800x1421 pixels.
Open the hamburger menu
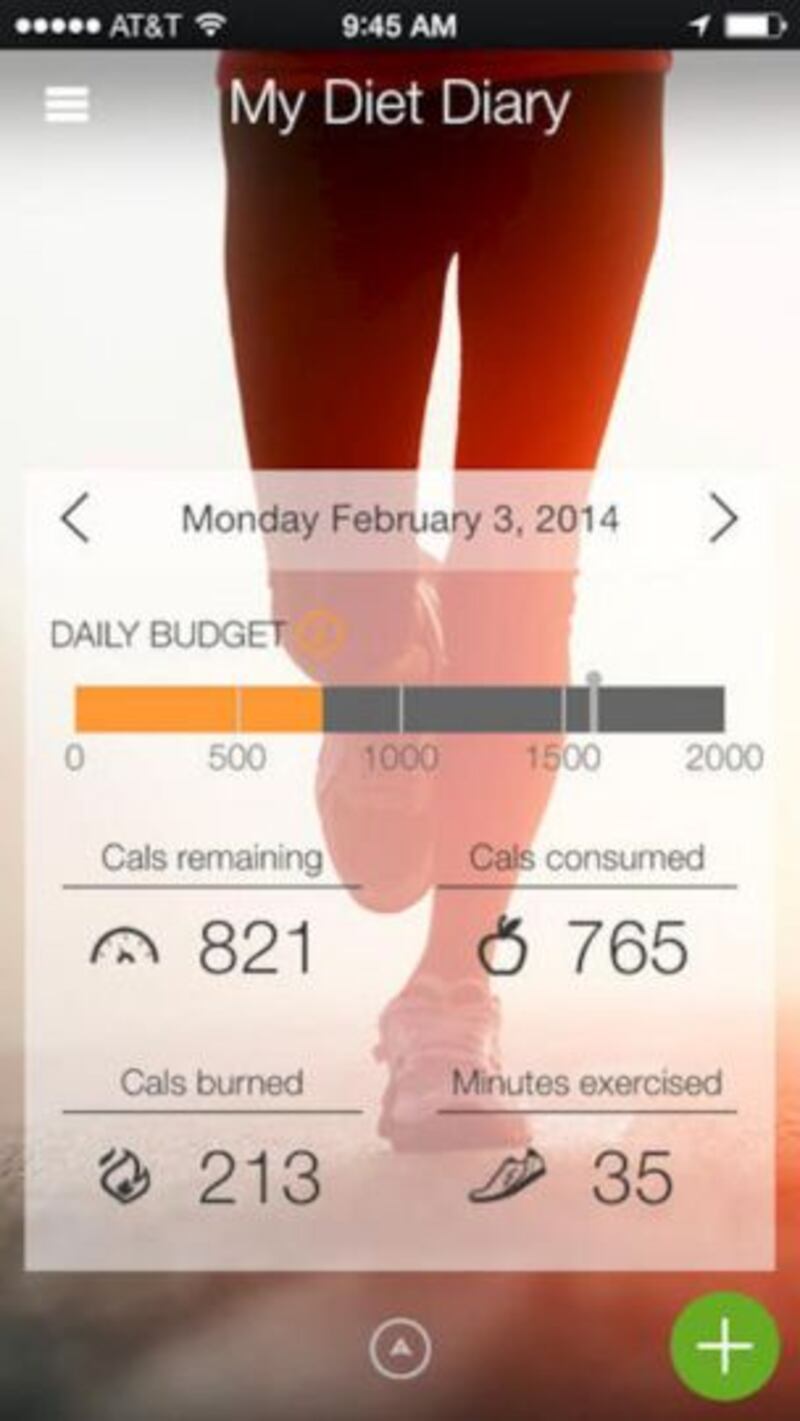[67, 104]
